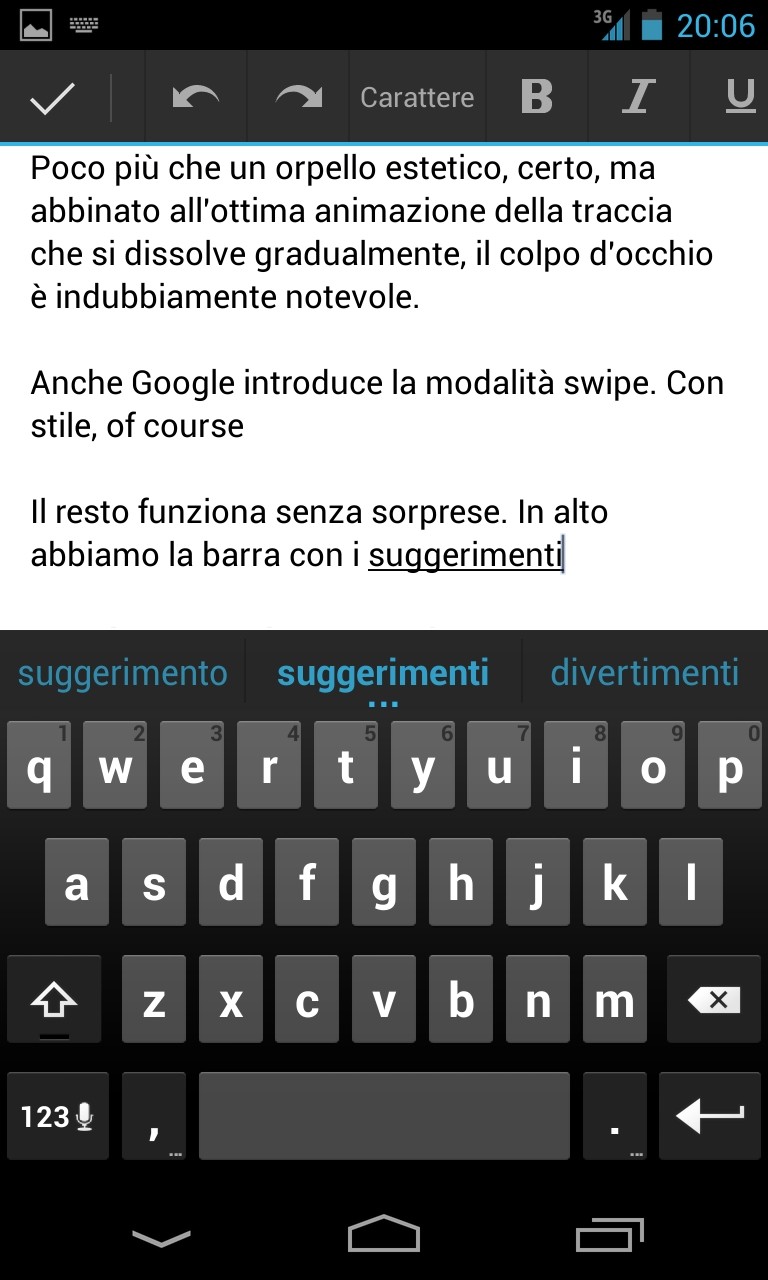Undo the last change

[196, 97]
